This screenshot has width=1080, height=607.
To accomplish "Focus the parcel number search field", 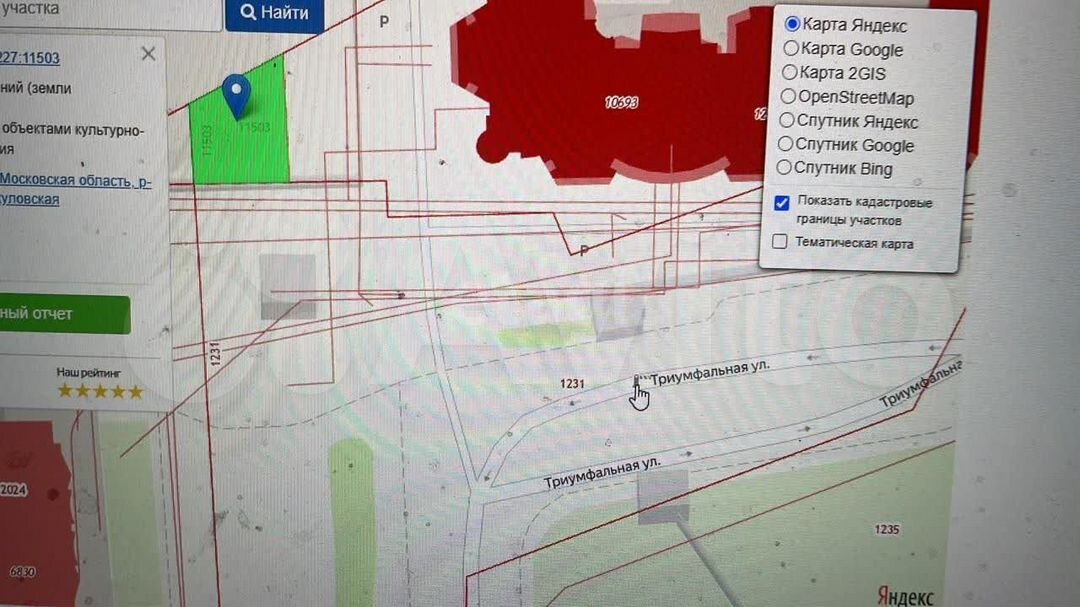I will click(x=110, y=12).
